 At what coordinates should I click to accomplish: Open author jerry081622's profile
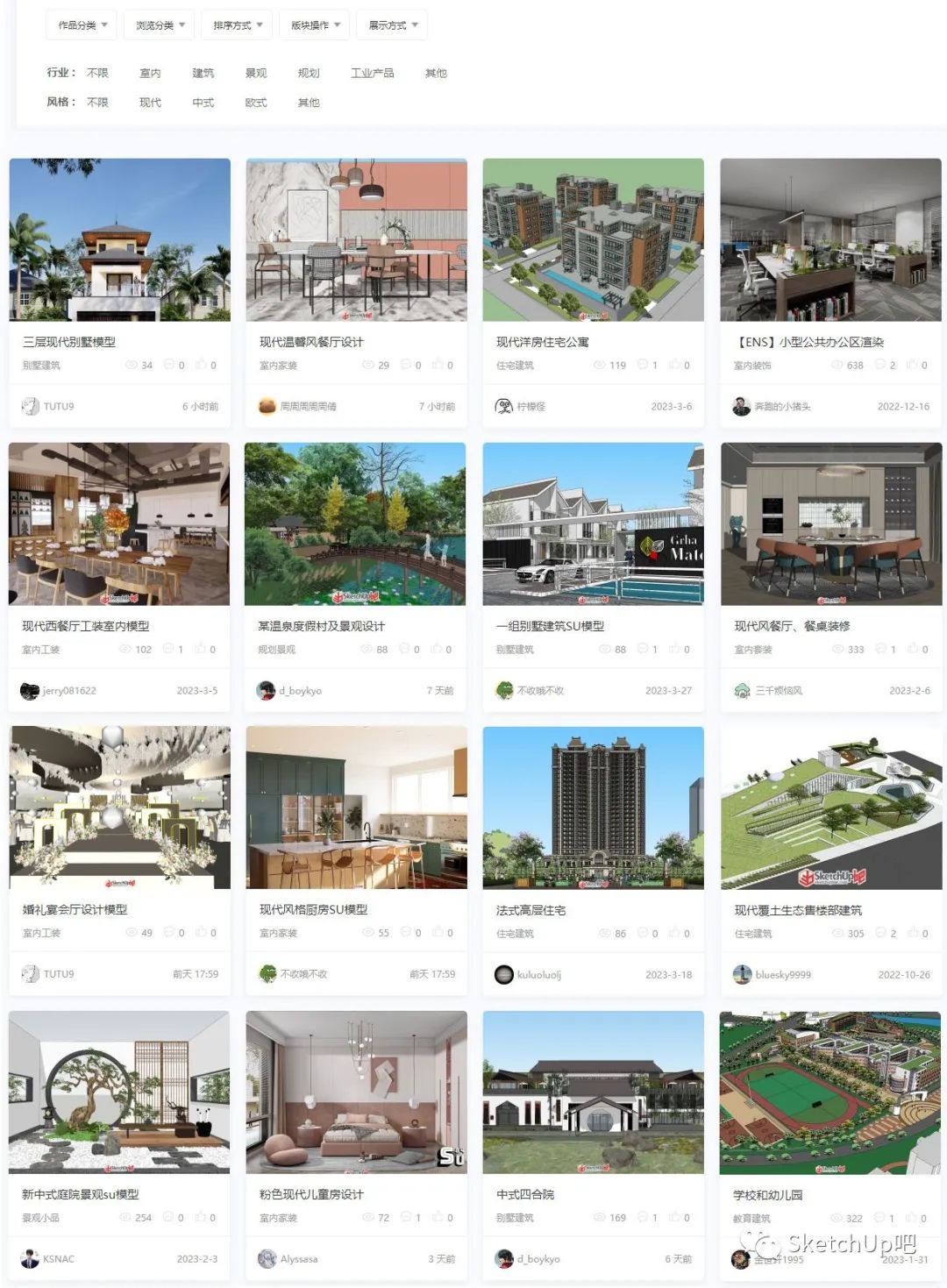point(68,691)
